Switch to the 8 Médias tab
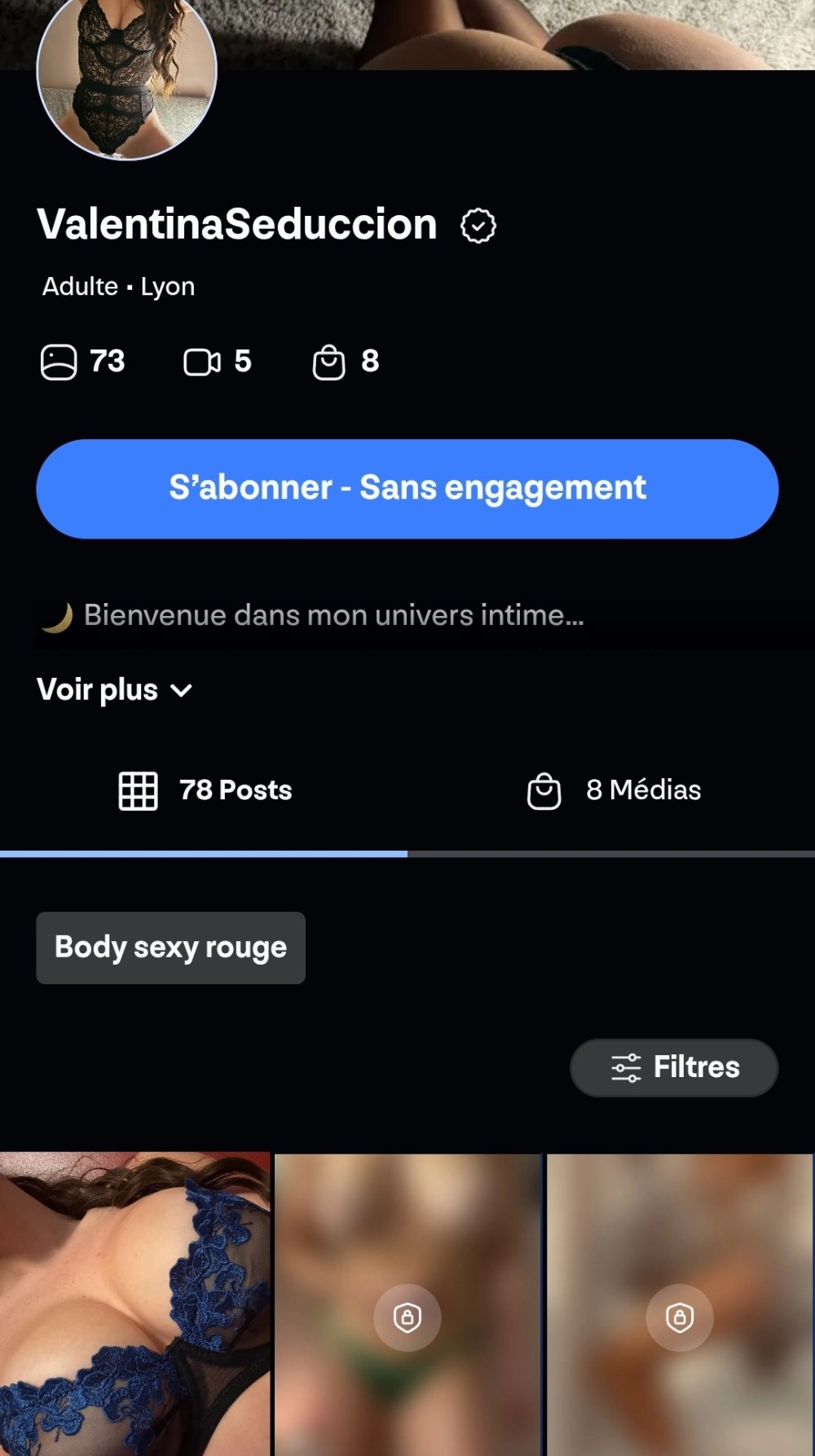This screenshot has height=1456, width=815. [614, 790]
